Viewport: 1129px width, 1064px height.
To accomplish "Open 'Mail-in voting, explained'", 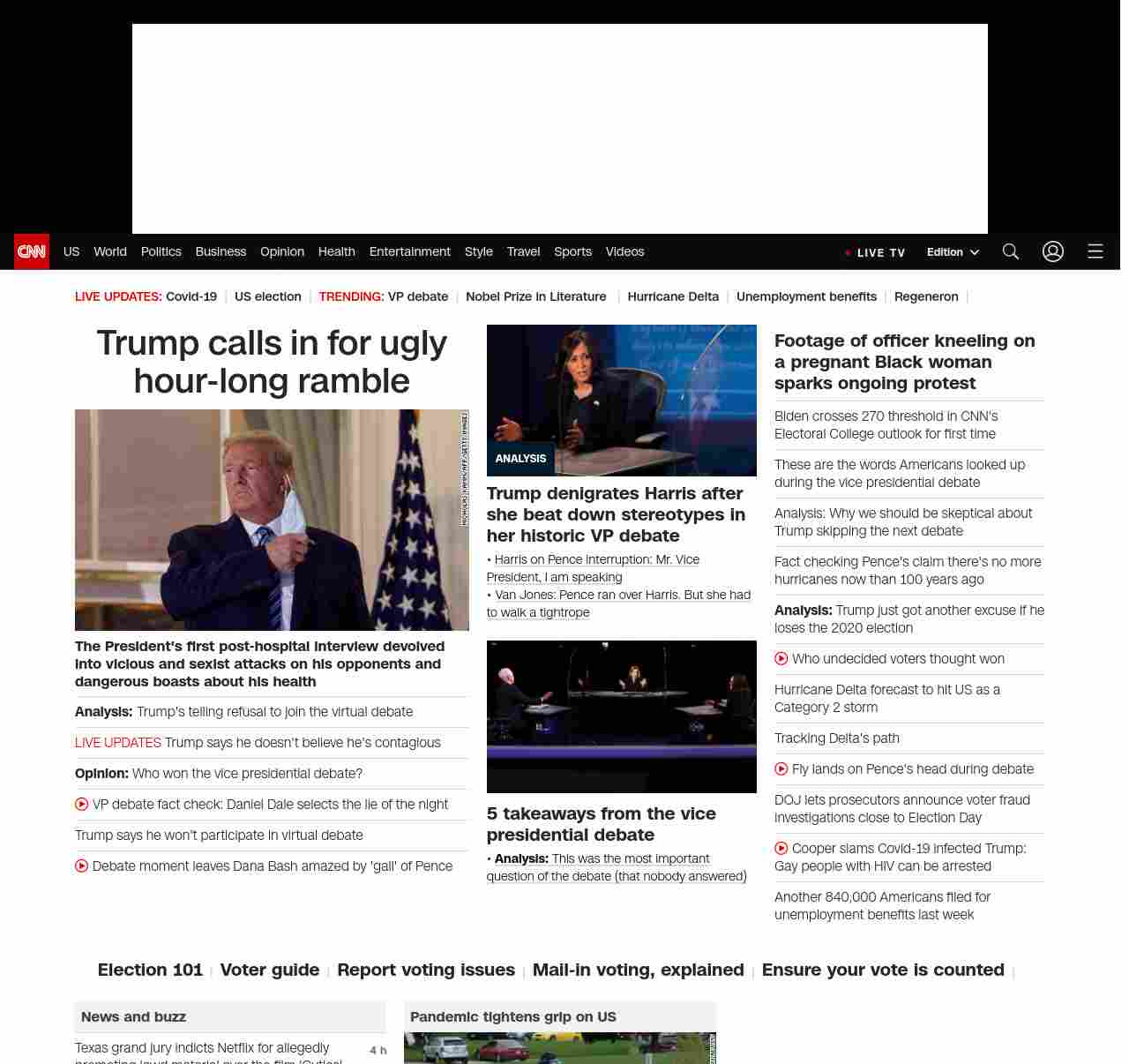I will click(x=638, y=970).
